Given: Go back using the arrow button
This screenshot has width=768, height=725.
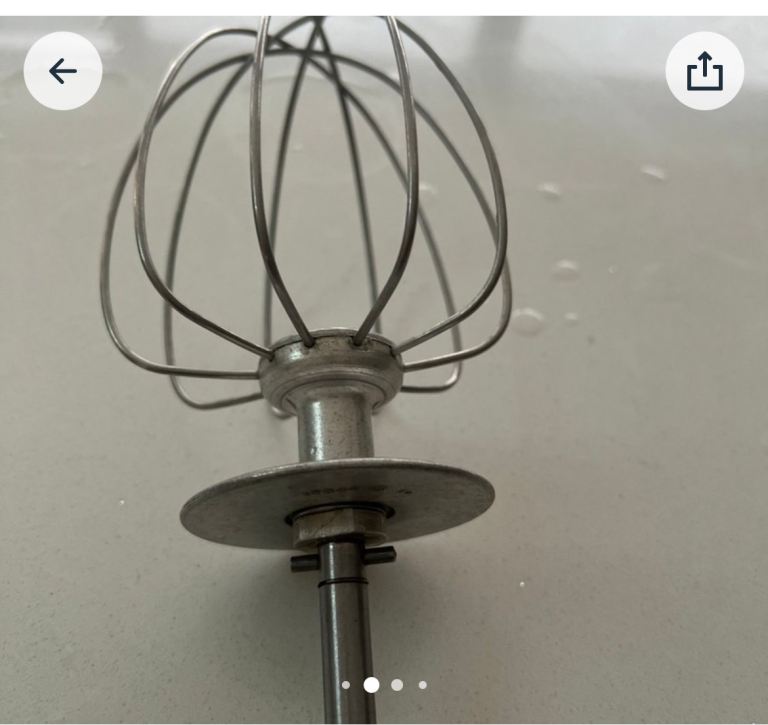Looking at the screenshot, I should (x=63, y=71).
